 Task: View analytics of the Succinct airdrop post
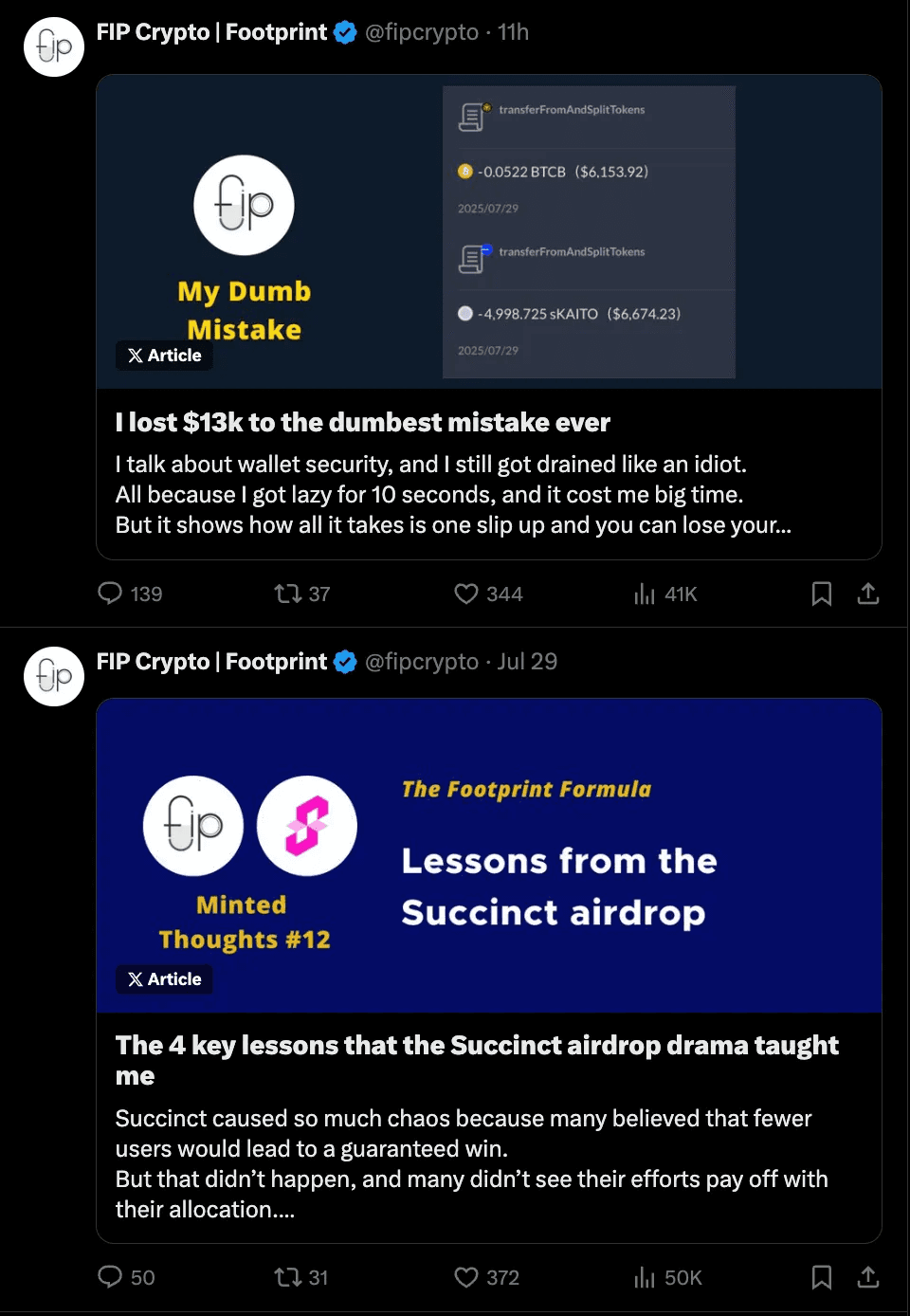645,1277
